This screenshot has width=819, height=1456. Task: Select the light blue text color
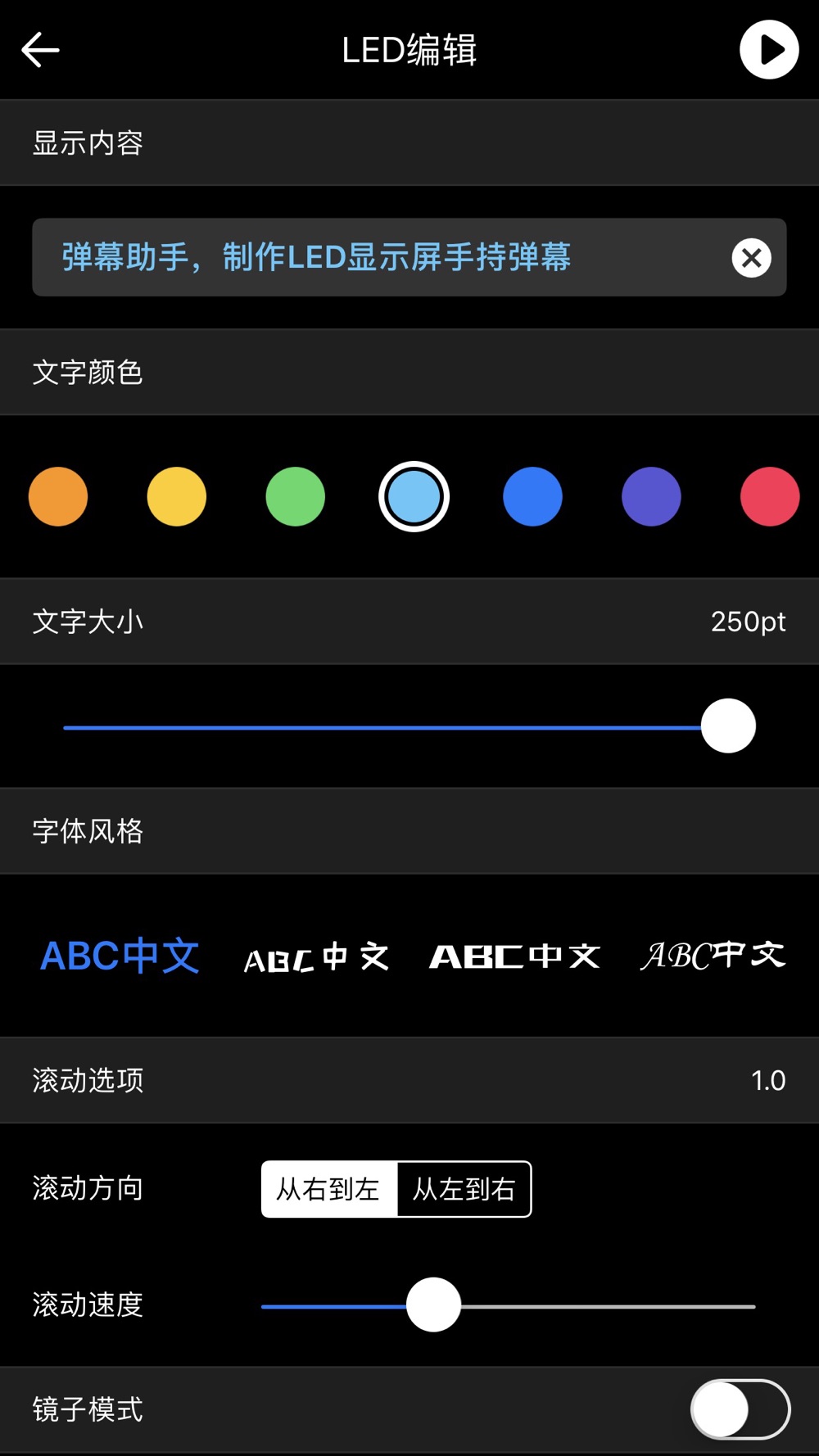click(x=414, y=496)
